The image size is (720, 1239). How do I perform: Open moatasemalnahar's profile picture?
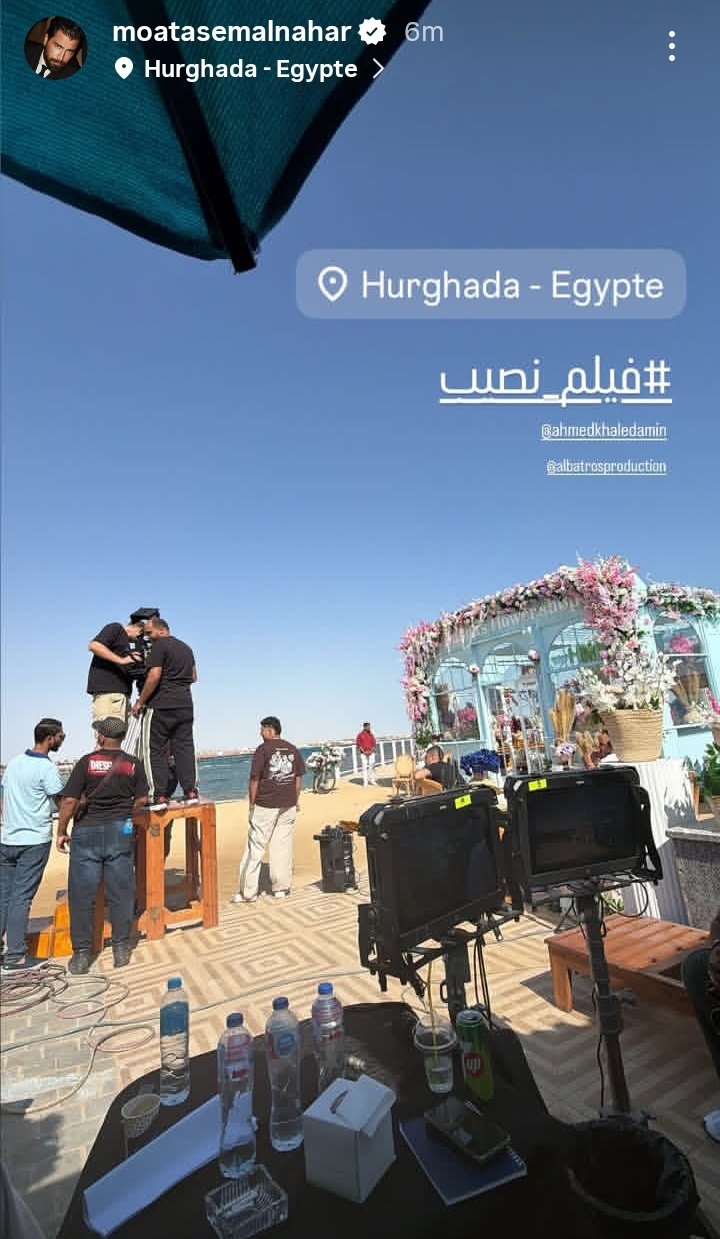55,47
